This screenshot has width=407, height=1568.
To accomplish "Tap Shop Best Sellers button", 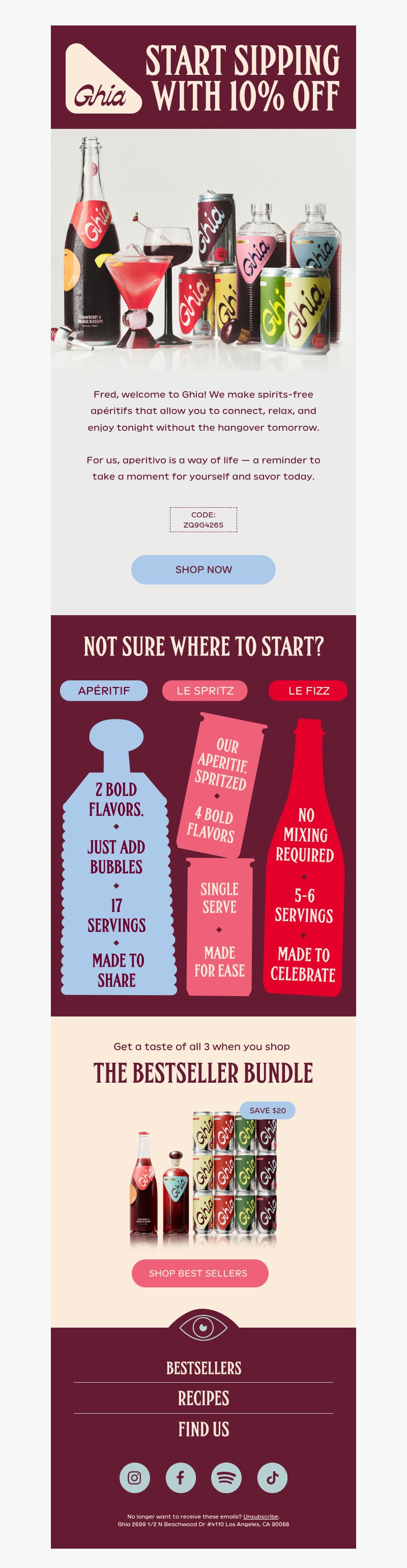I will click(199, 1273).
